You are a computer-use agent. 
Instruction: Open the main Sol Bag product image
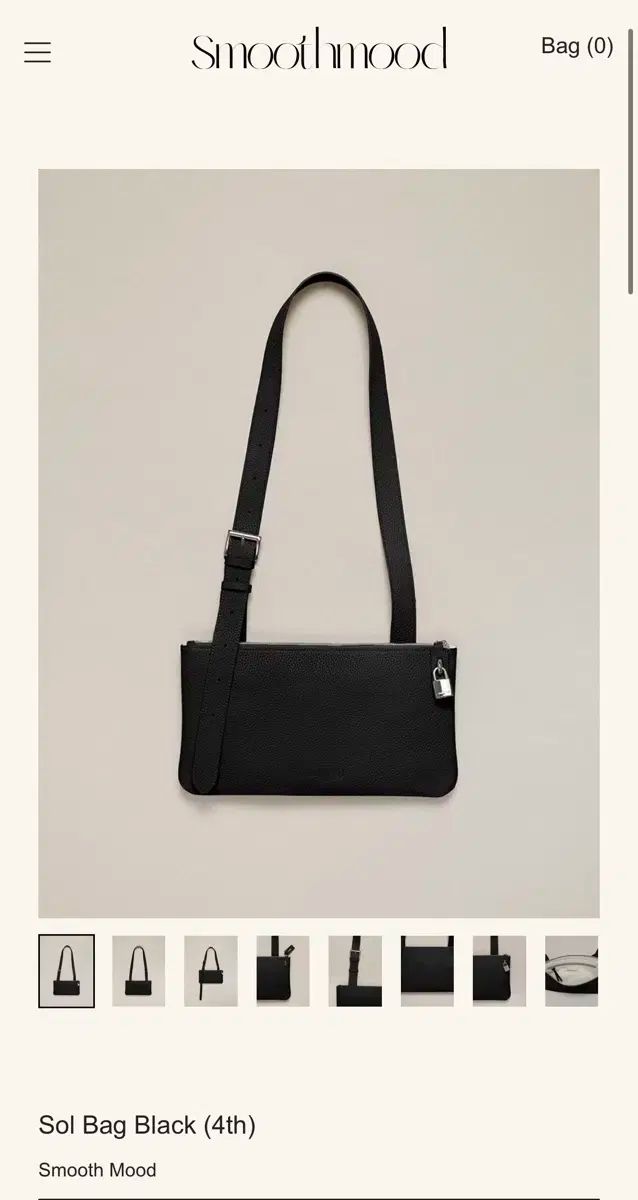pyautogui.click(x=319, y=543)
